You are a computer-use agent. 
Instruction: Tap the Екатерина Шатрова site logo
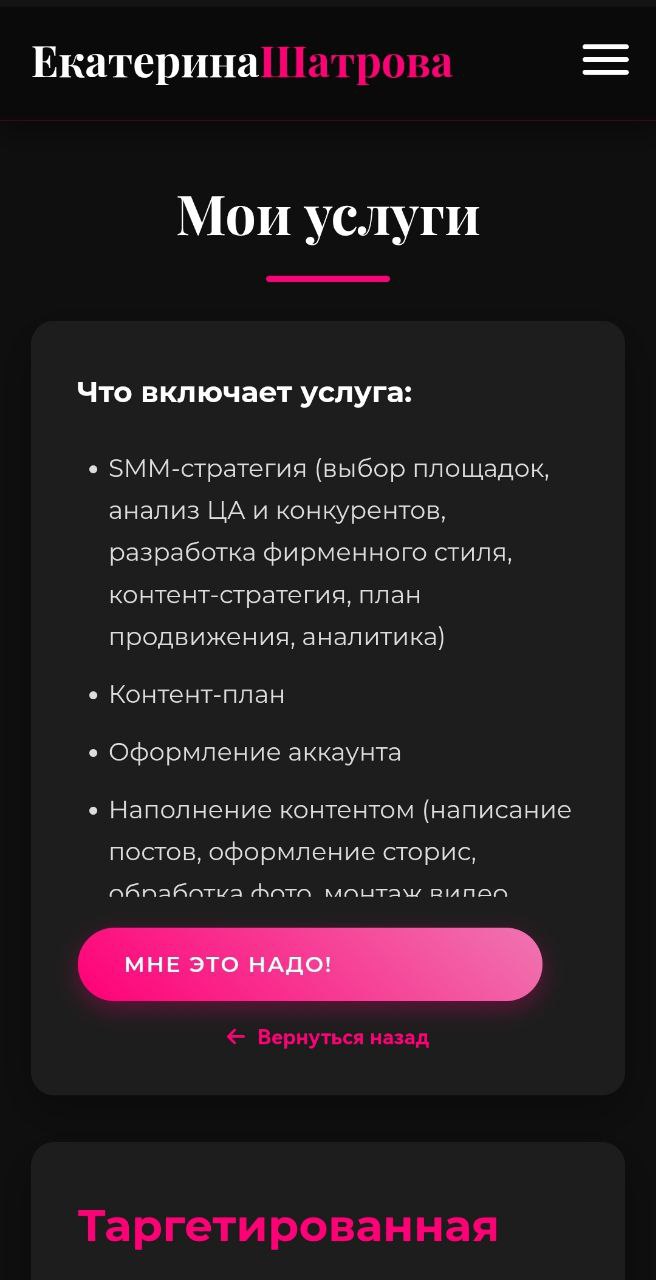242,62
